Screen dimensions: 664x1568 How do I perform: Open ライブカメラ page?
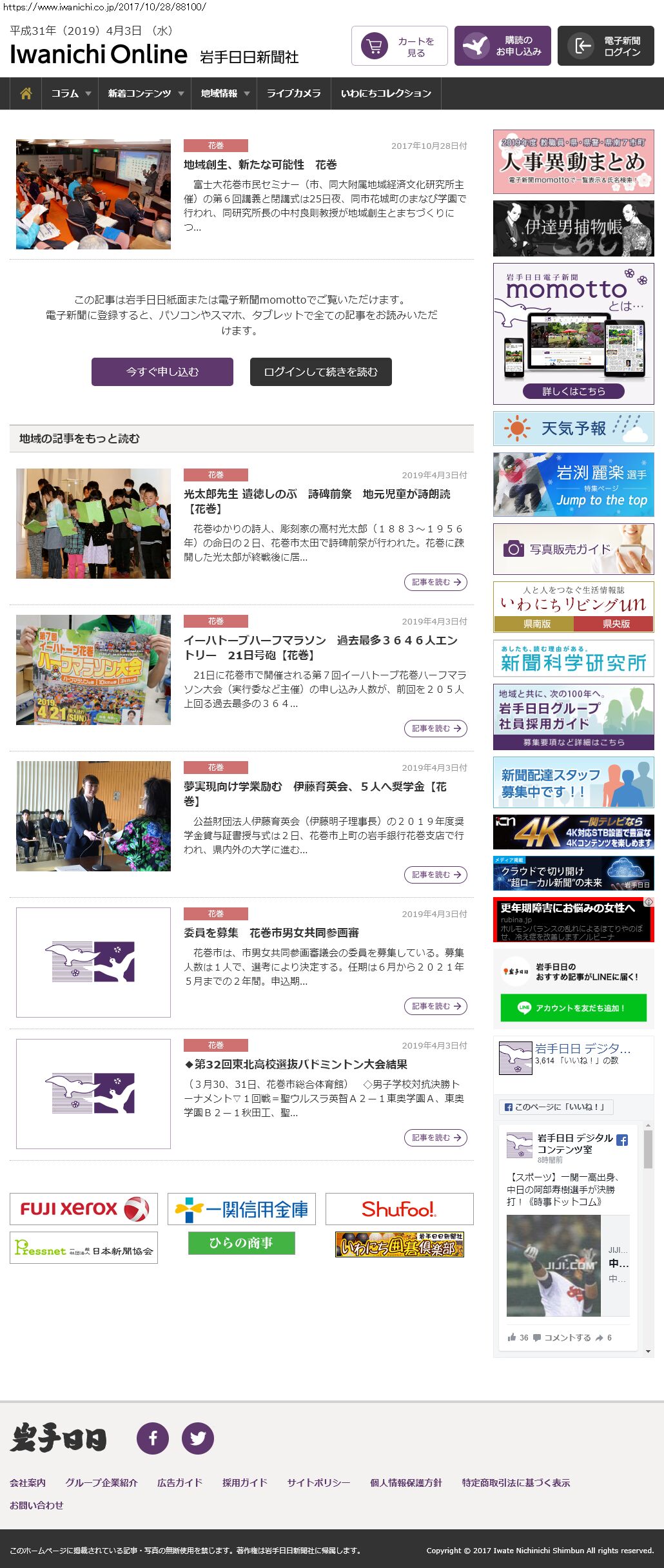293,93
